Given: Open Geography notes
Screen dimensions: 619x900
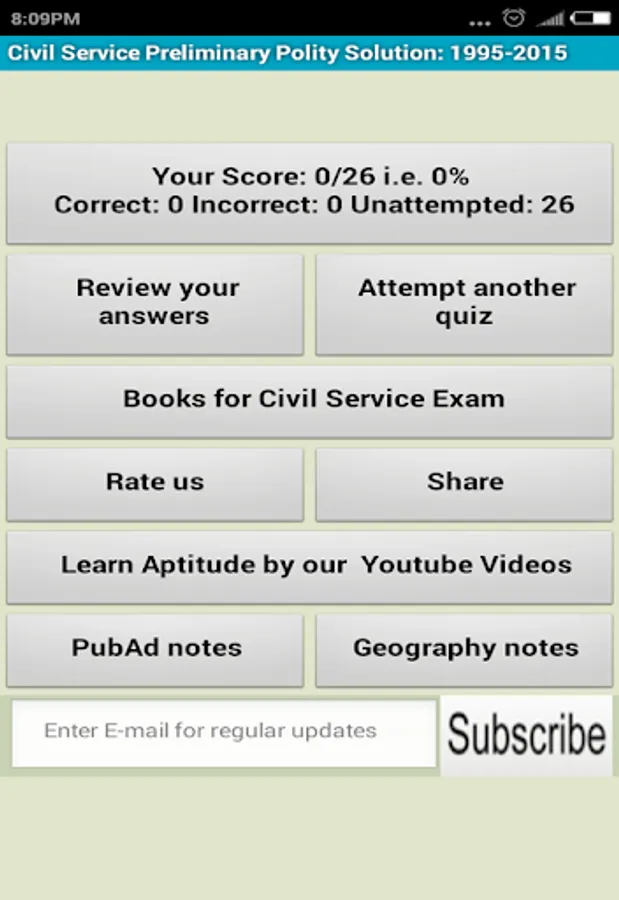Looking at the screenshot, I should (464, 649).
